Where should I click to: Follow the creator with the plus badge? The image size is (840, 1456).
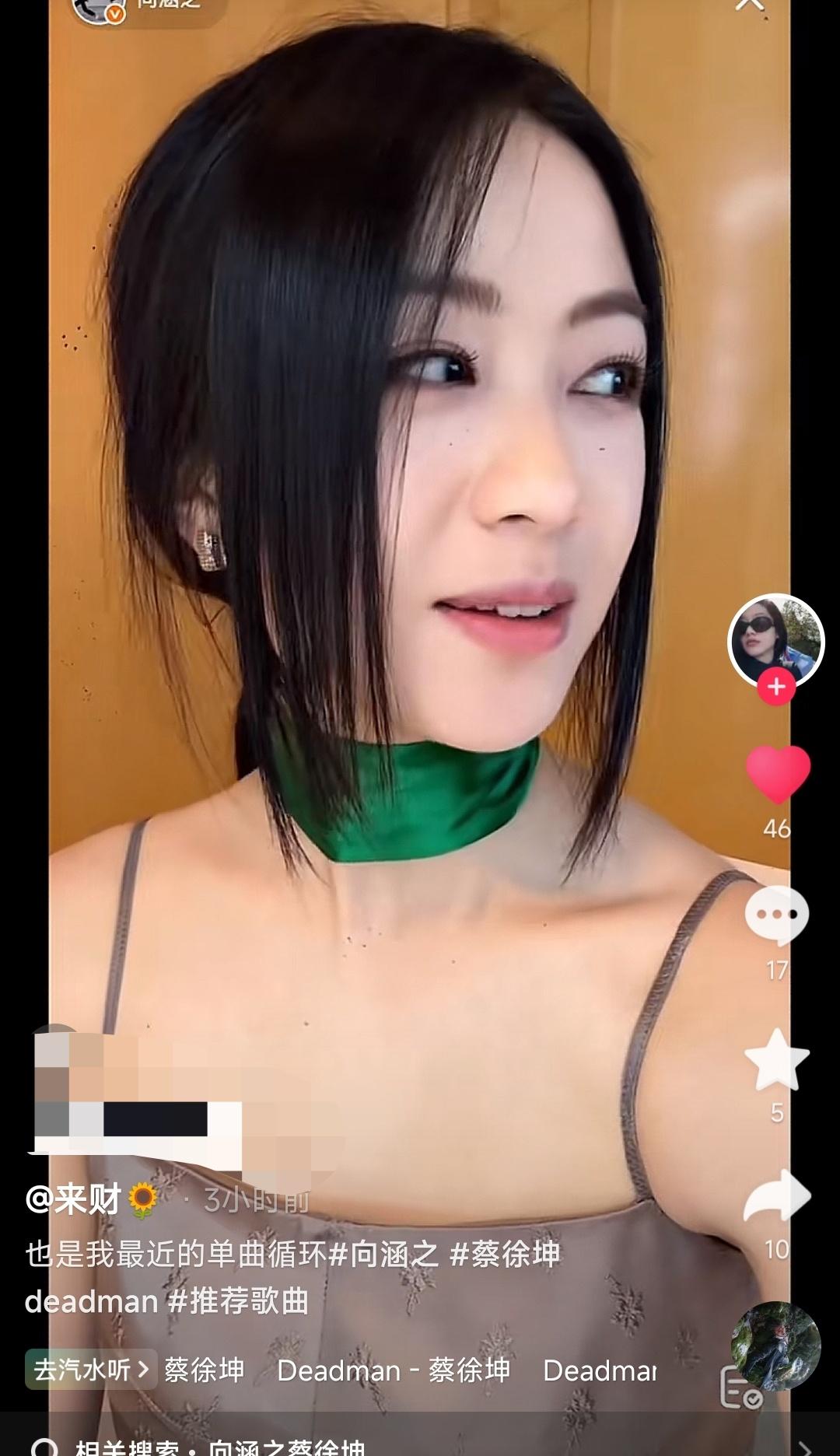pos(776,688)
